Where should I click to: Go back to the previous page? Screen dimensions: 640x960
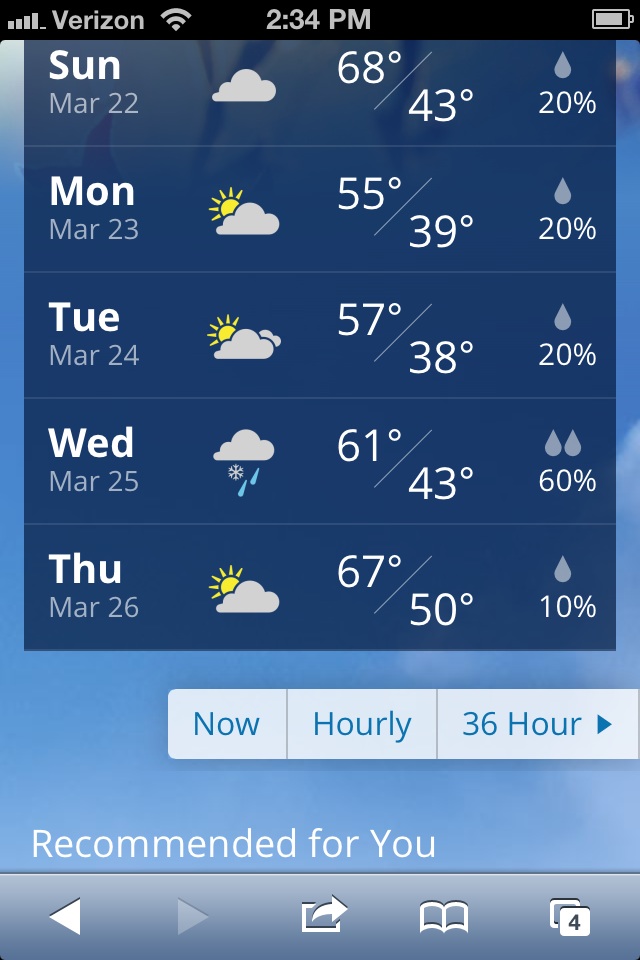[x=65, y=916]
